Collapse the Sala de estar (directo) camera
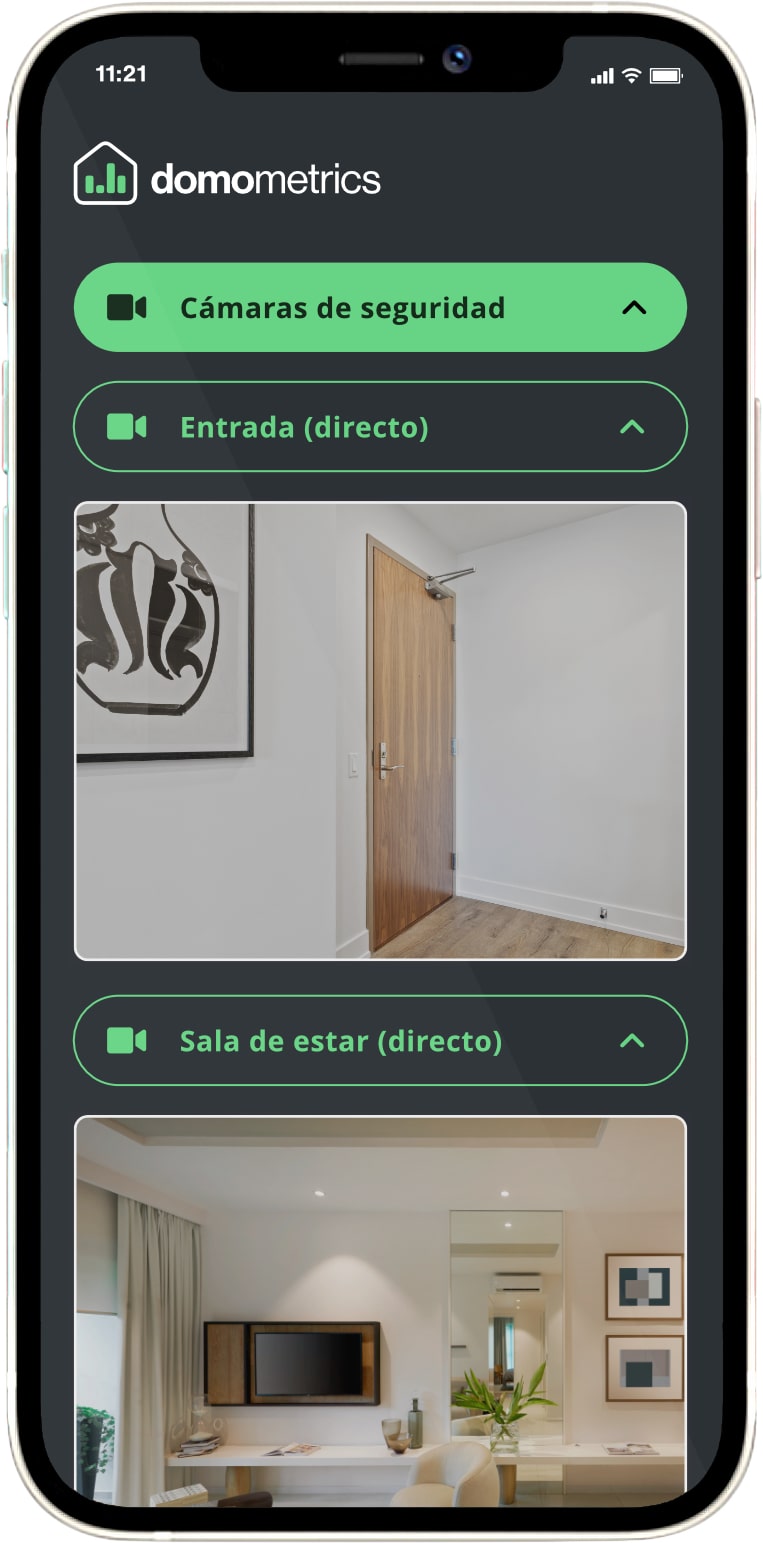Screen dimensions: 763x1543 tap(631, 1041)
